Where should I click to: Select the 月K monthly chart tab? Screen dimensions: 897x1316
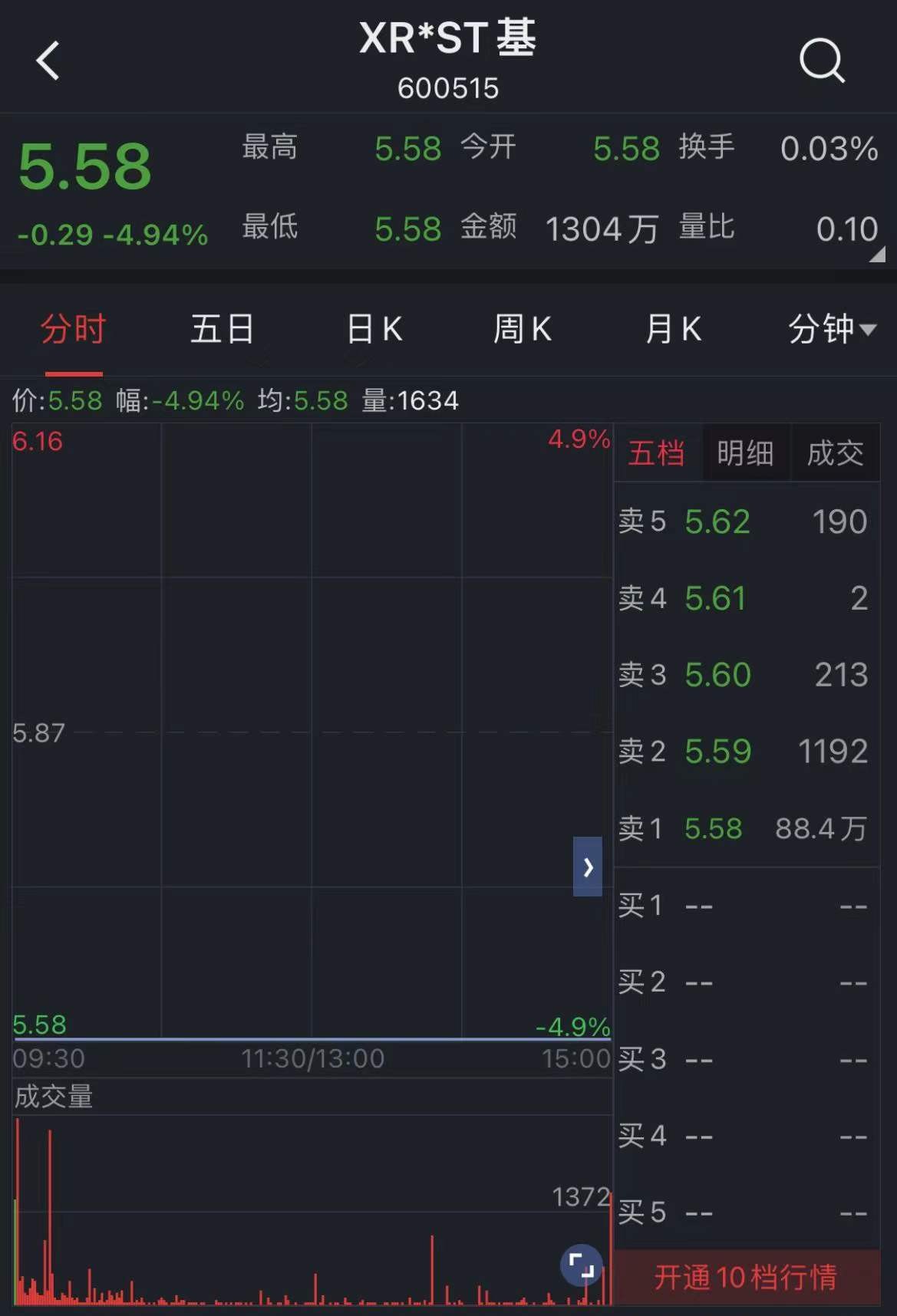(672, 328)
